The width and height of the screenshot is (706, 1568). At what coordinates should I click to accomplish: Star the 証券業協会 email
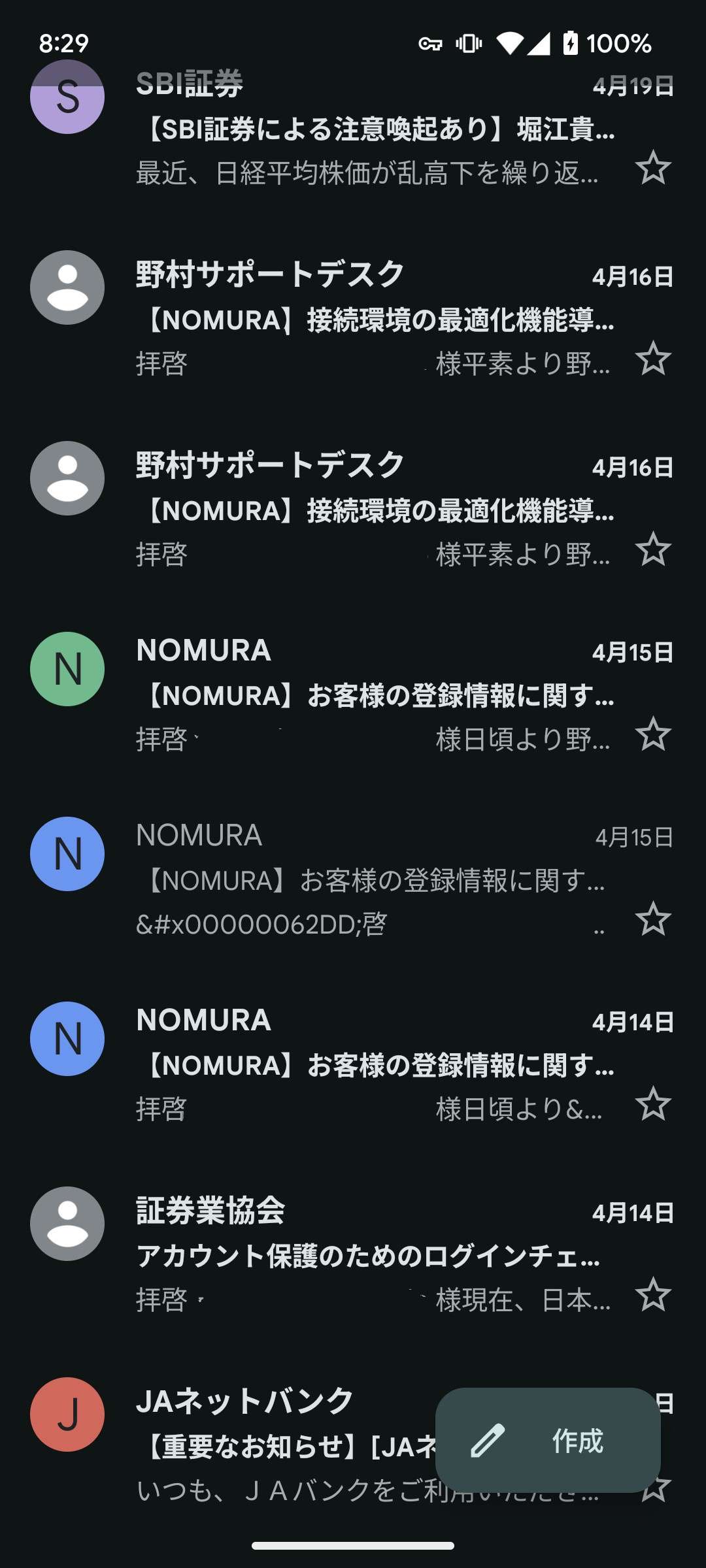[653, 1295]
